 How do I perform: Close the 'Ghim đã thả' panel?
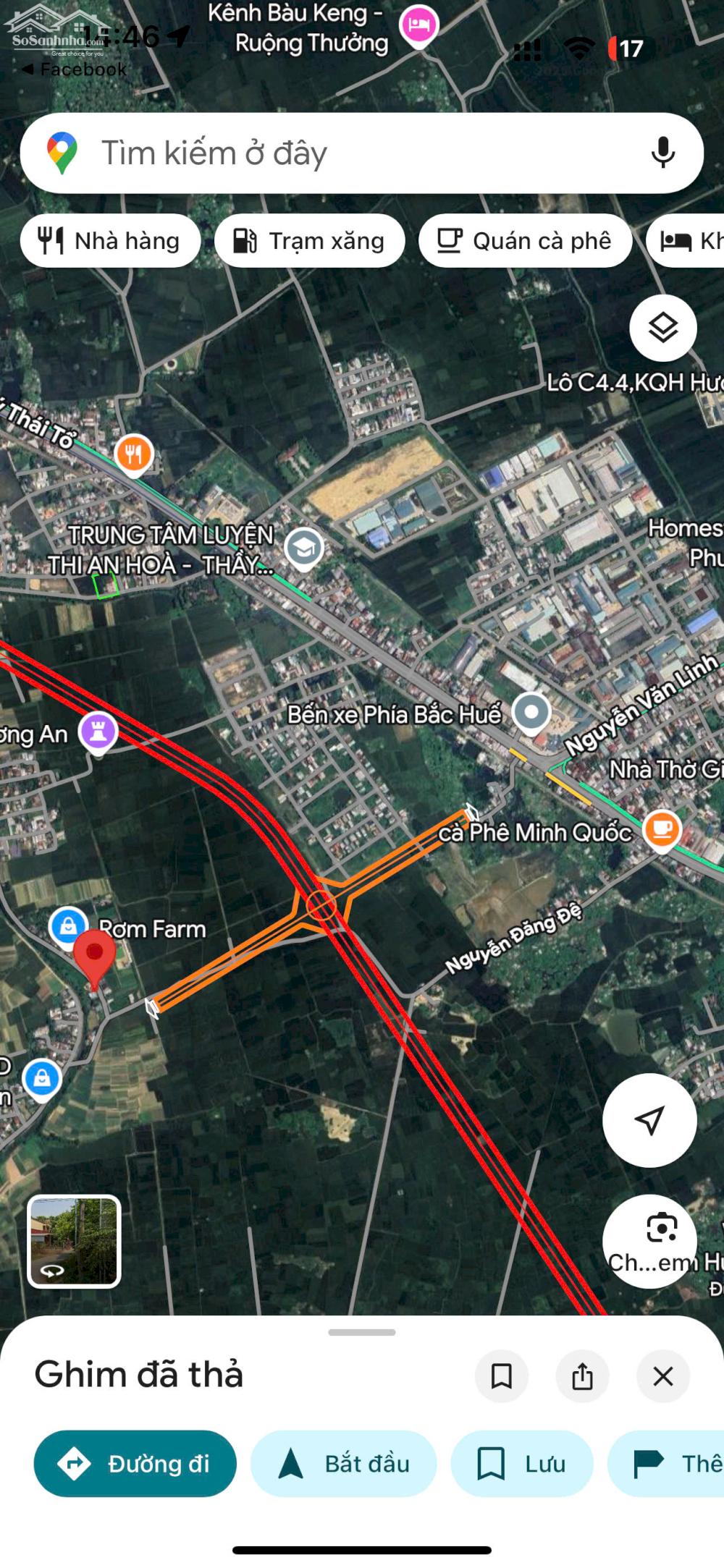[x=663, y=1376]
